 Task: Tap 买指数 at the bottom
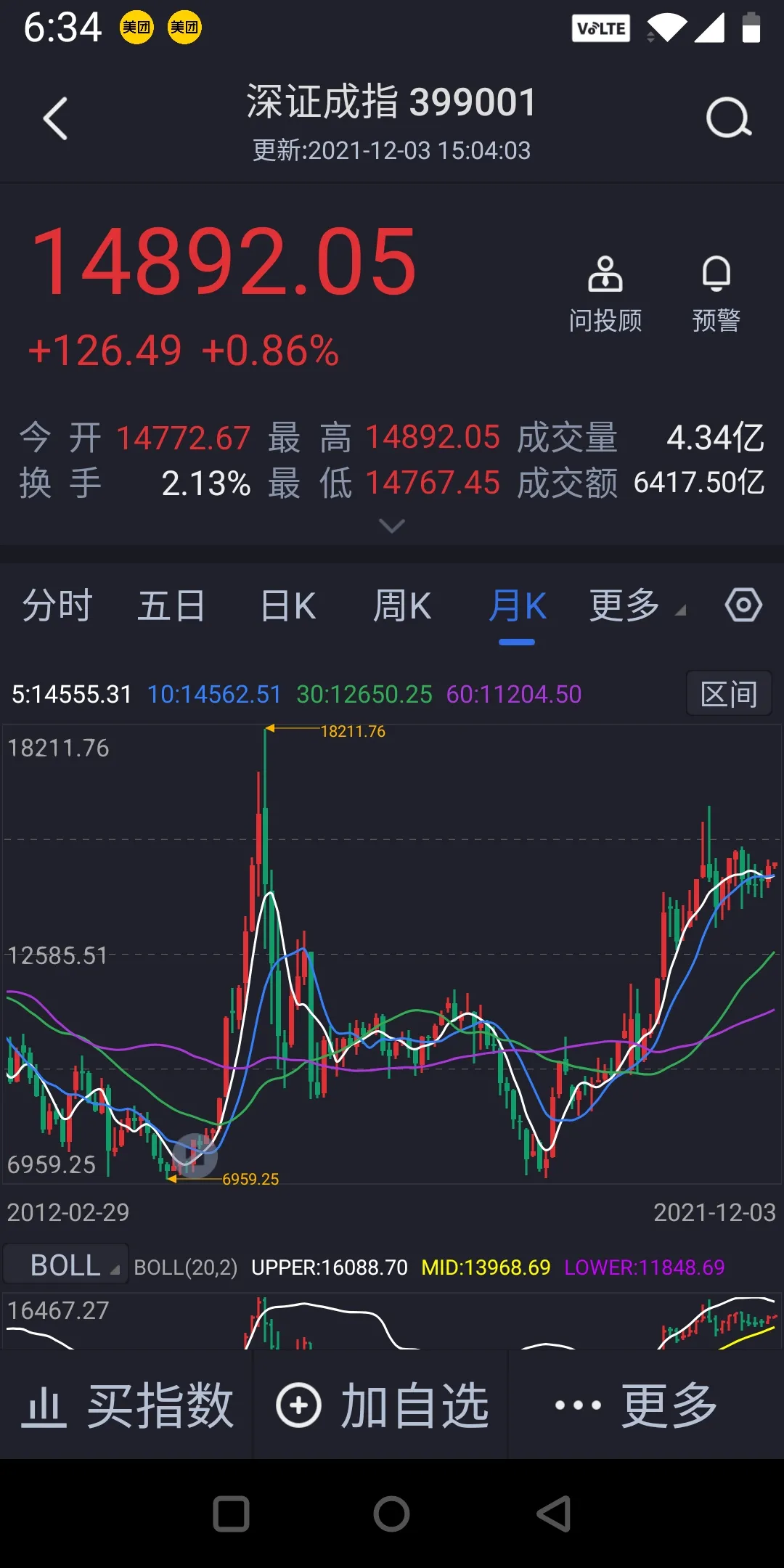127,1405
